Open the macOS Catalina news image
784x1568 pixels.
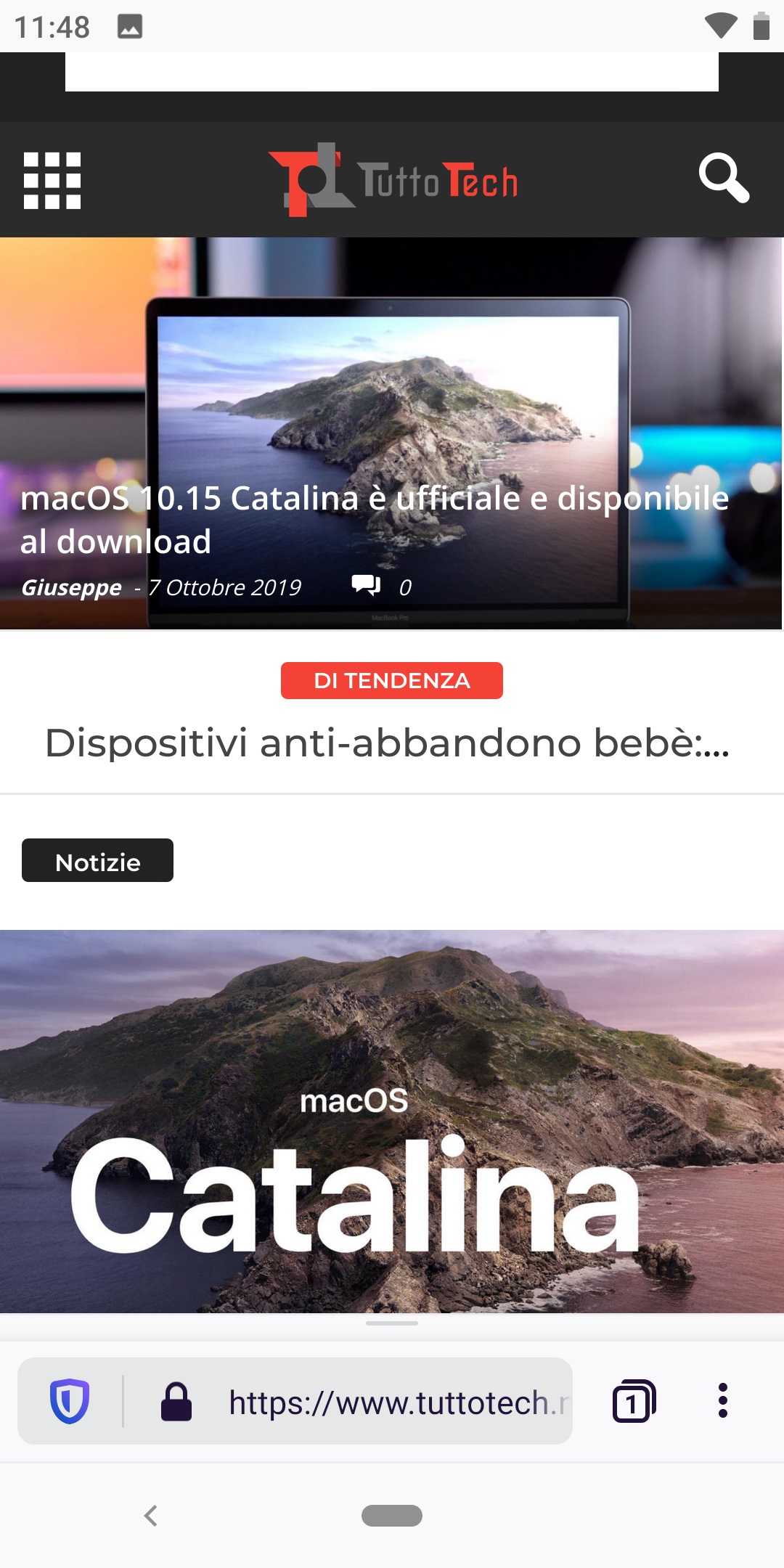392,1121
